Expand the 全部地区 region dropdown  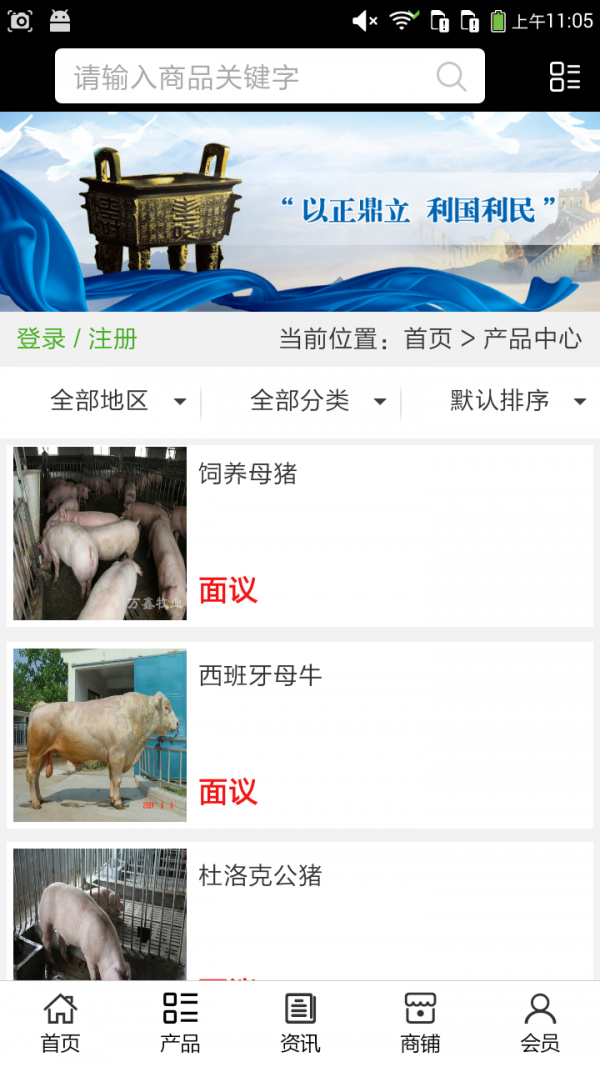(x=118, y=401)
